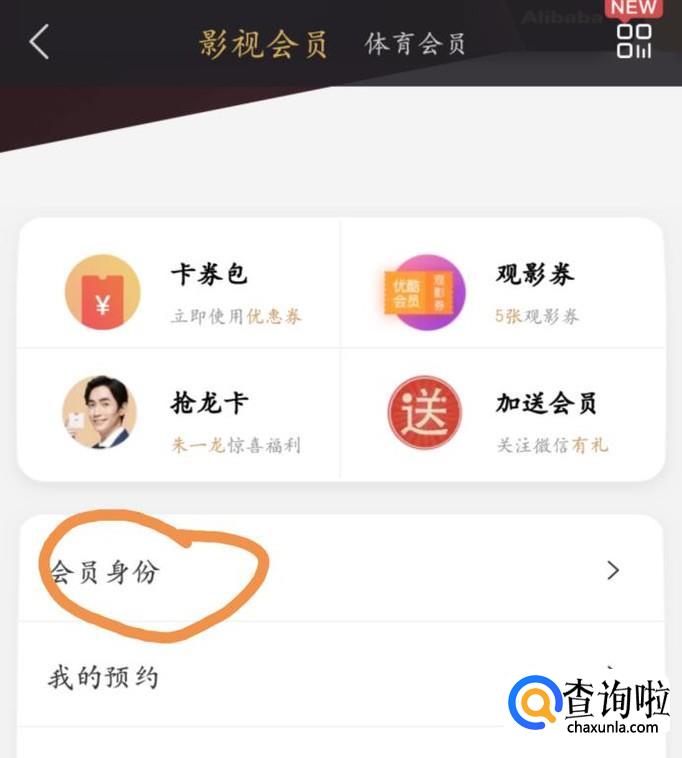Viewport: 682px width, 758px height.
Task: Switch to the 体育会员 tab
Action: pyautogui.click(x=414, y=44)
